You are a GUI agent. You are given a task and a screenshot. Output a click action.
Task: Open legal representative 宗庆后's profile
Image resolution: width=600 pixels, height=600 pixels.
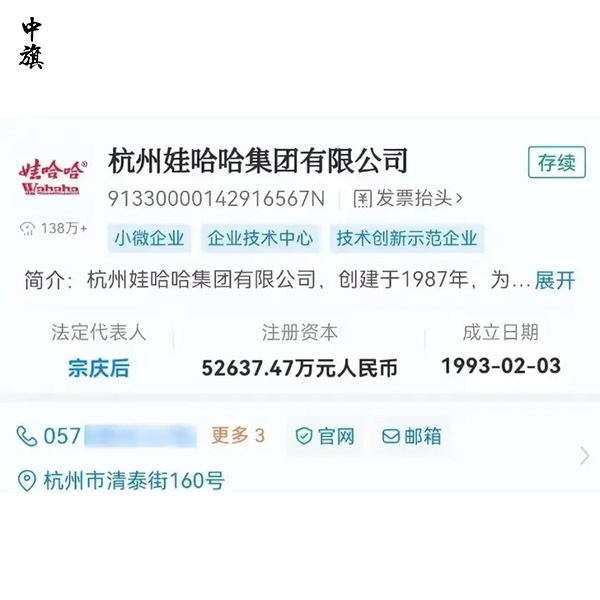[x=99, y=367]
